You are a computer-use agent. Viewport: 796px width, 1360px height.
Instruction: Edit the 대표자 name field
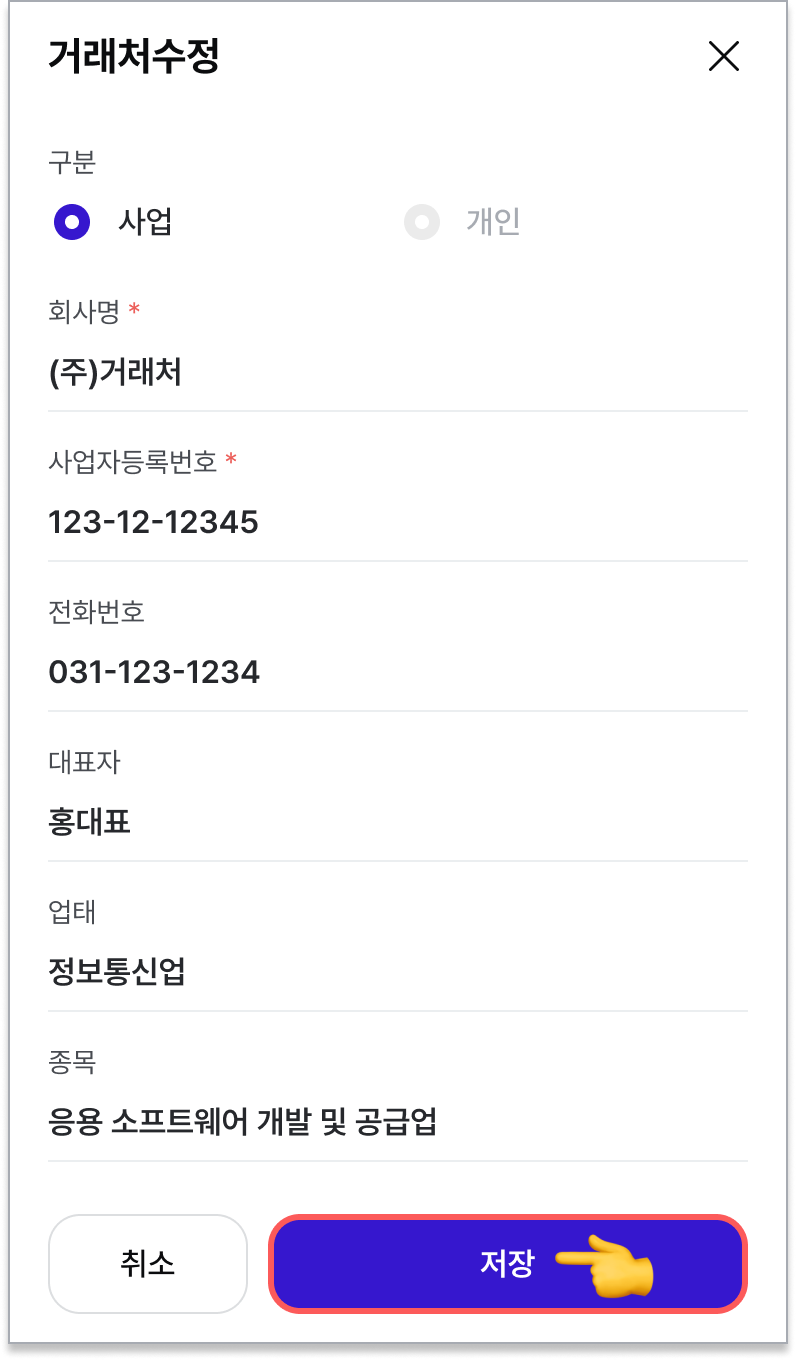pyautogui.click(x=398, y=823)
